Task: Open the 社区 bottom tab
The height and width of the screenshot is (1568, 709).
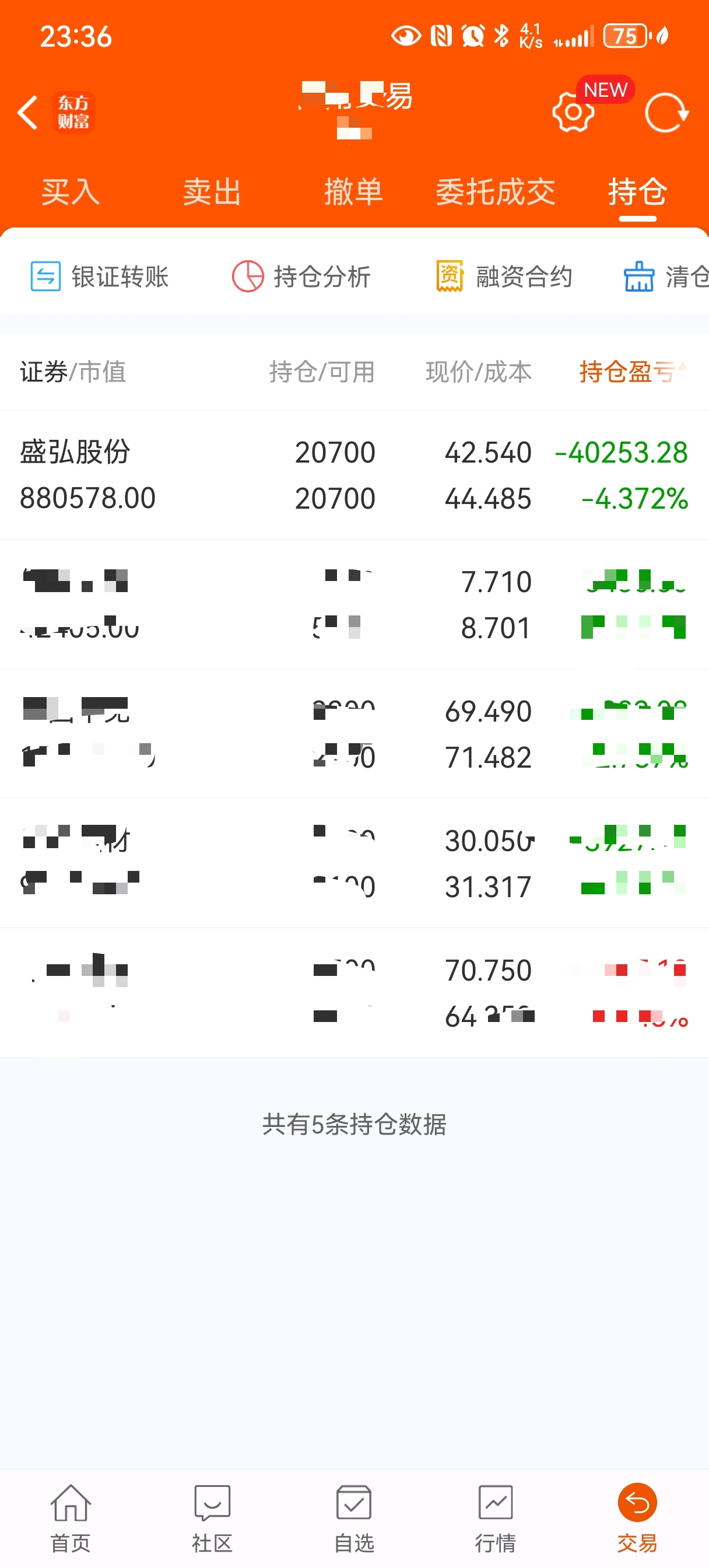Action: tap(212, 1518)
